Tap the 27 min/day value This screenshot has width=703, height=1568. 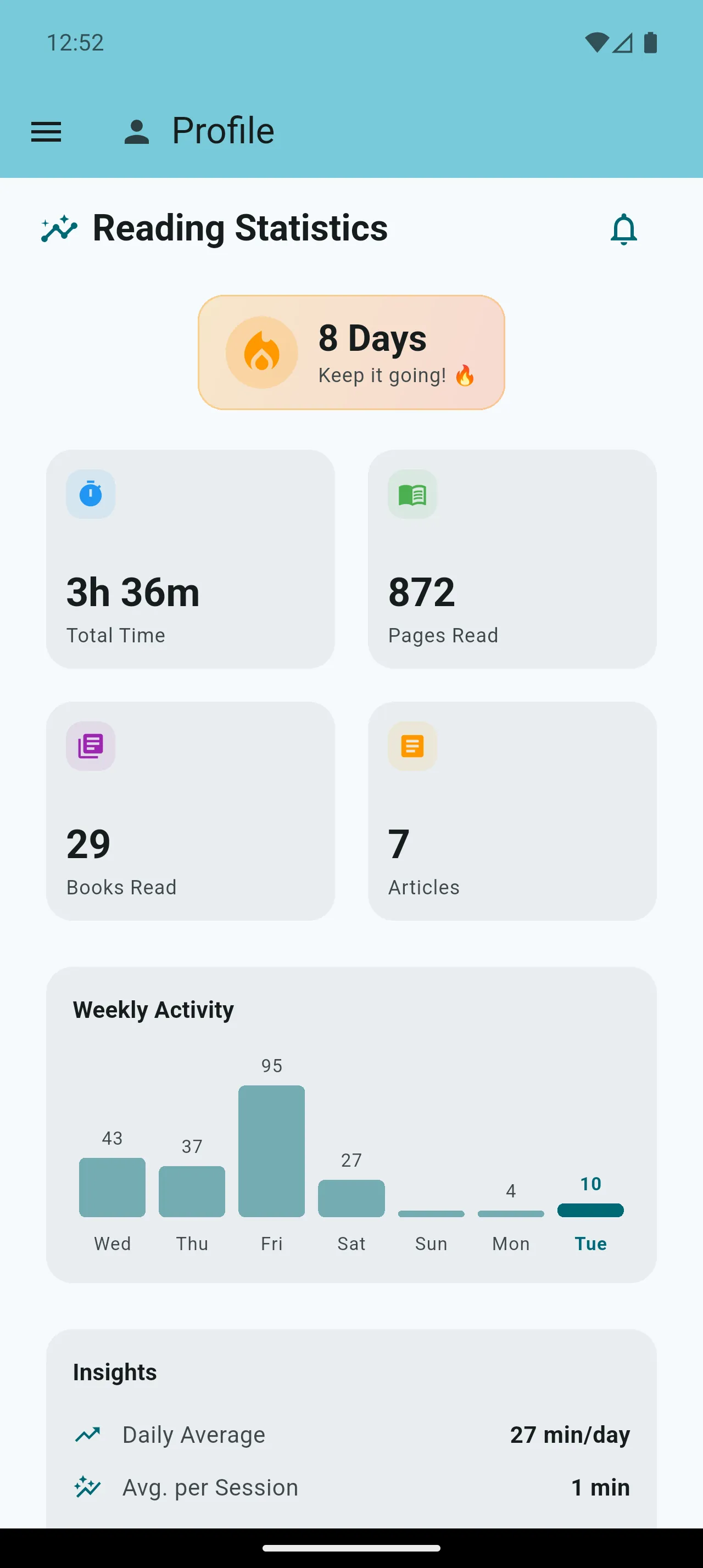[x=570, y=1434]
